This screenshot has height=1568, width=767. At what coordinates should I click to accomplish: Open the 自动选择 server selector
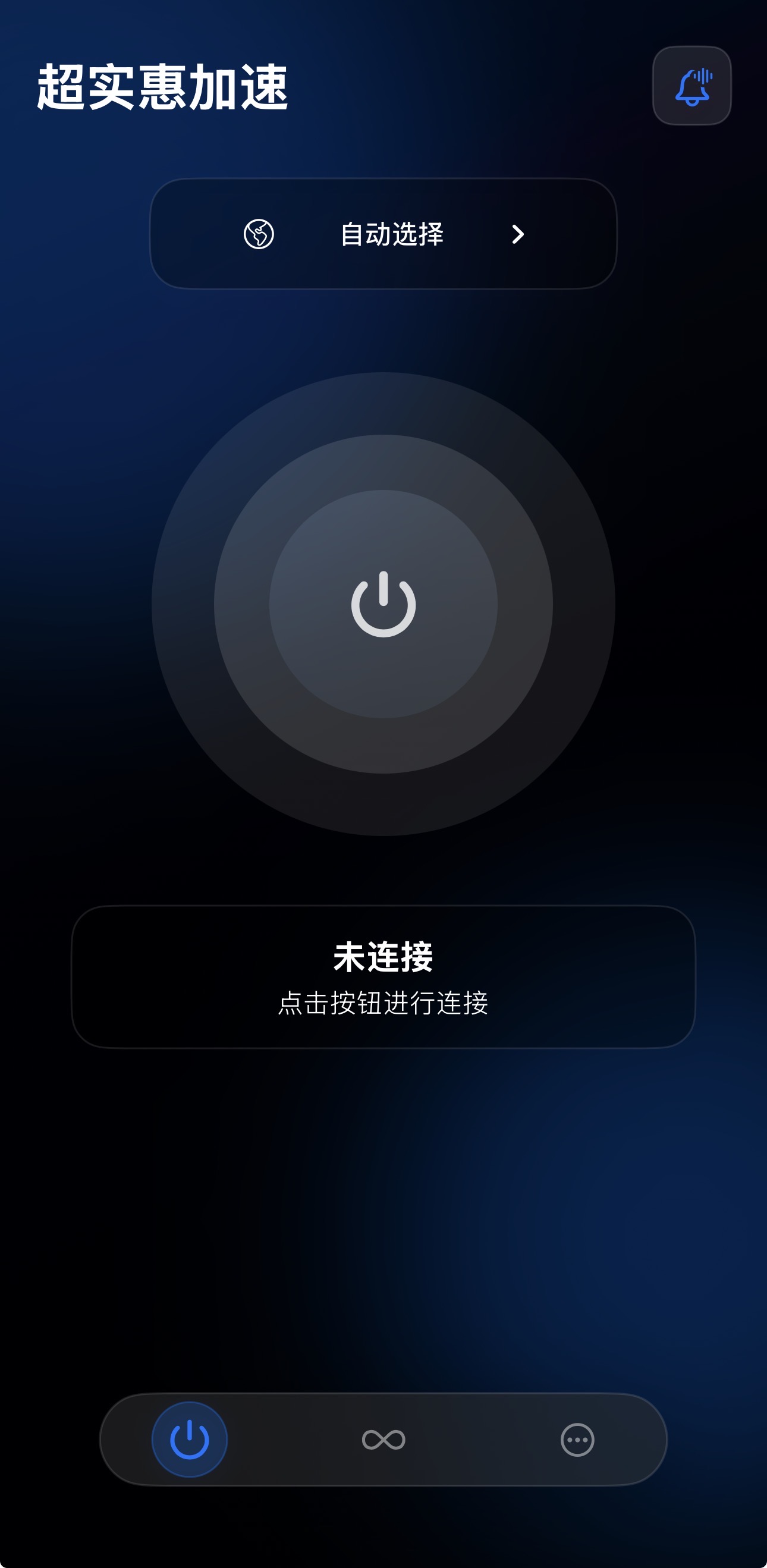point(383,234)
